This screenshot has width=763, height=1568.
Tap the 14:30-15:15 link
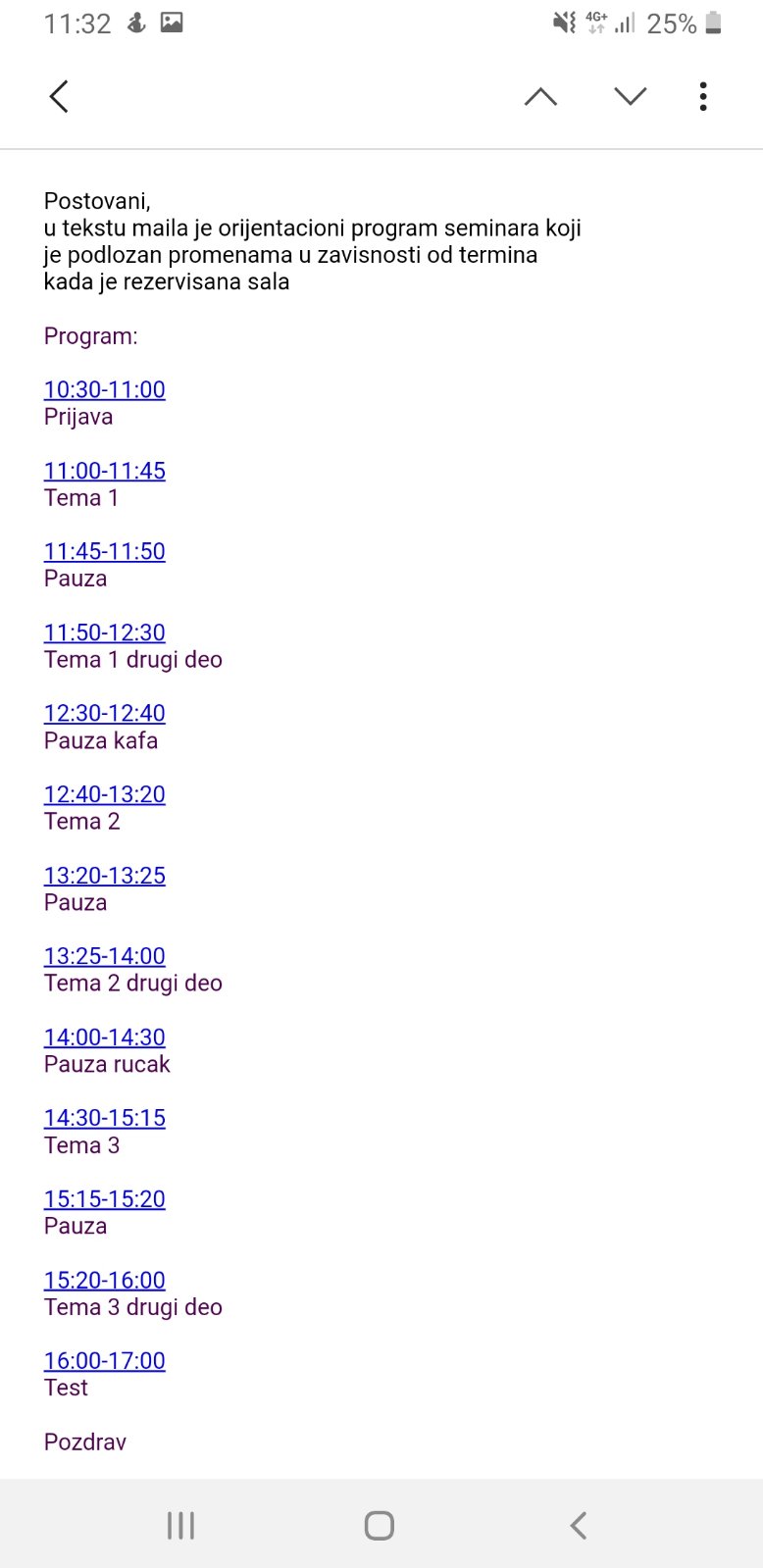[105, 1118]
